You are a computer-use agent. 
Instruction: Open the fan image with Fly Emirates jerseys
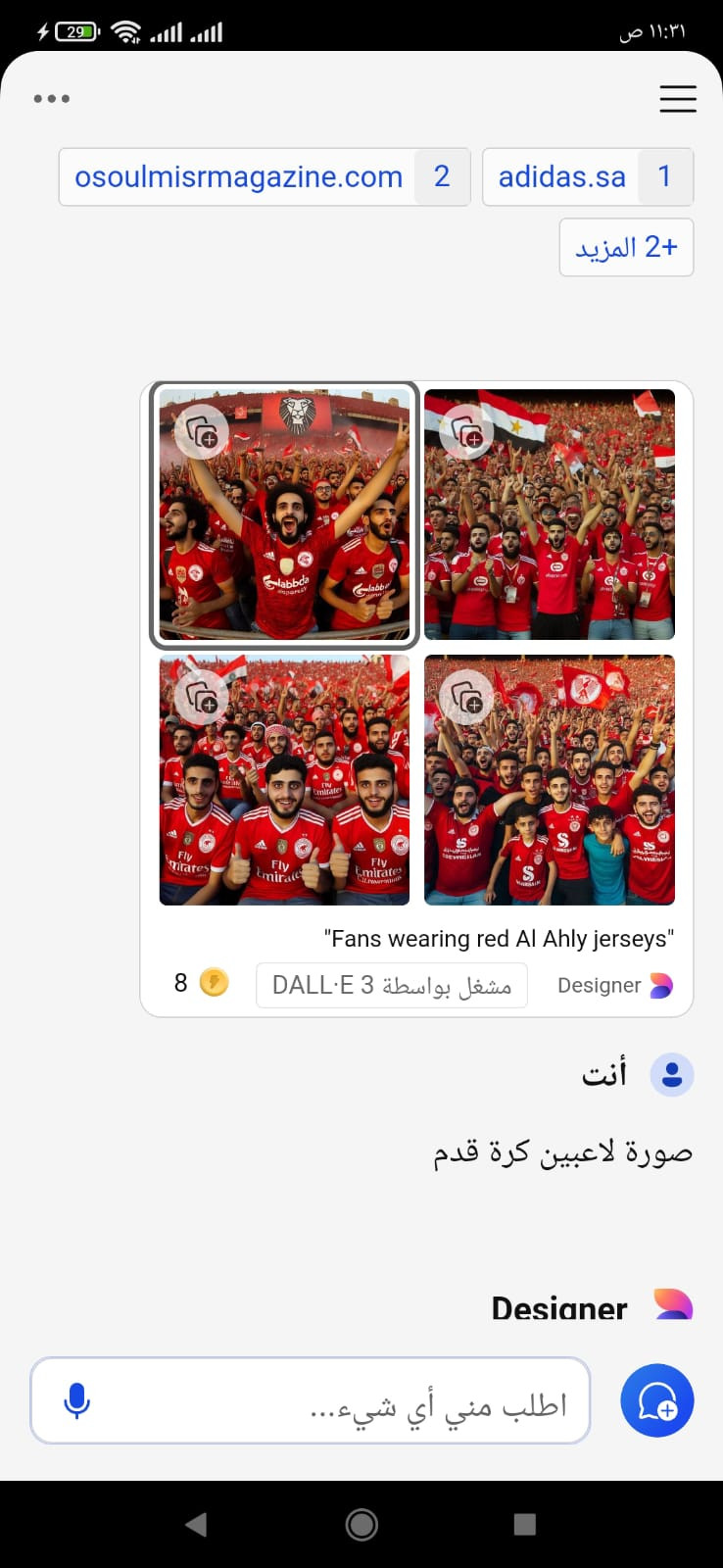click(284, 780)
